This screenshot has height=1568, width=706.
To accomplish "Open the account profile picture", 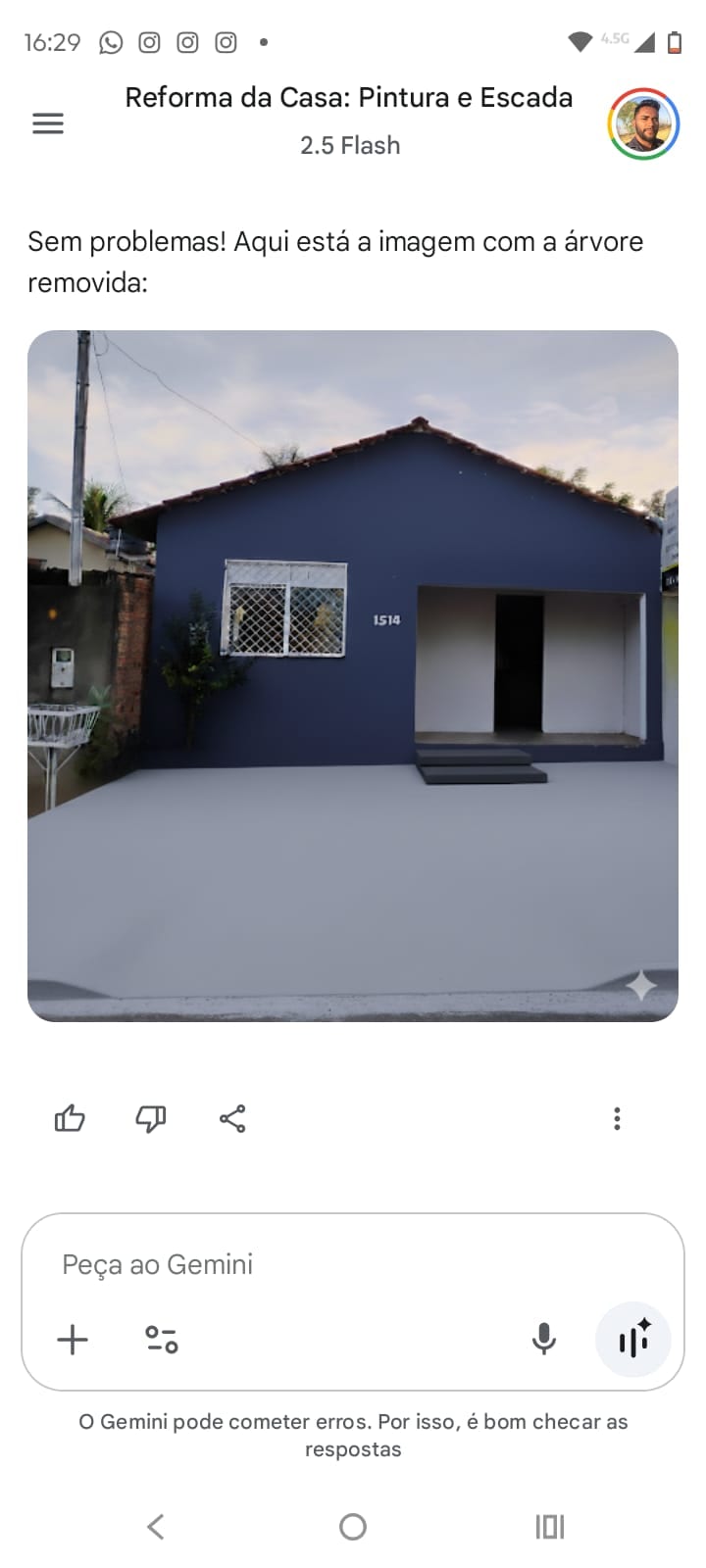I will pos(643,123).
